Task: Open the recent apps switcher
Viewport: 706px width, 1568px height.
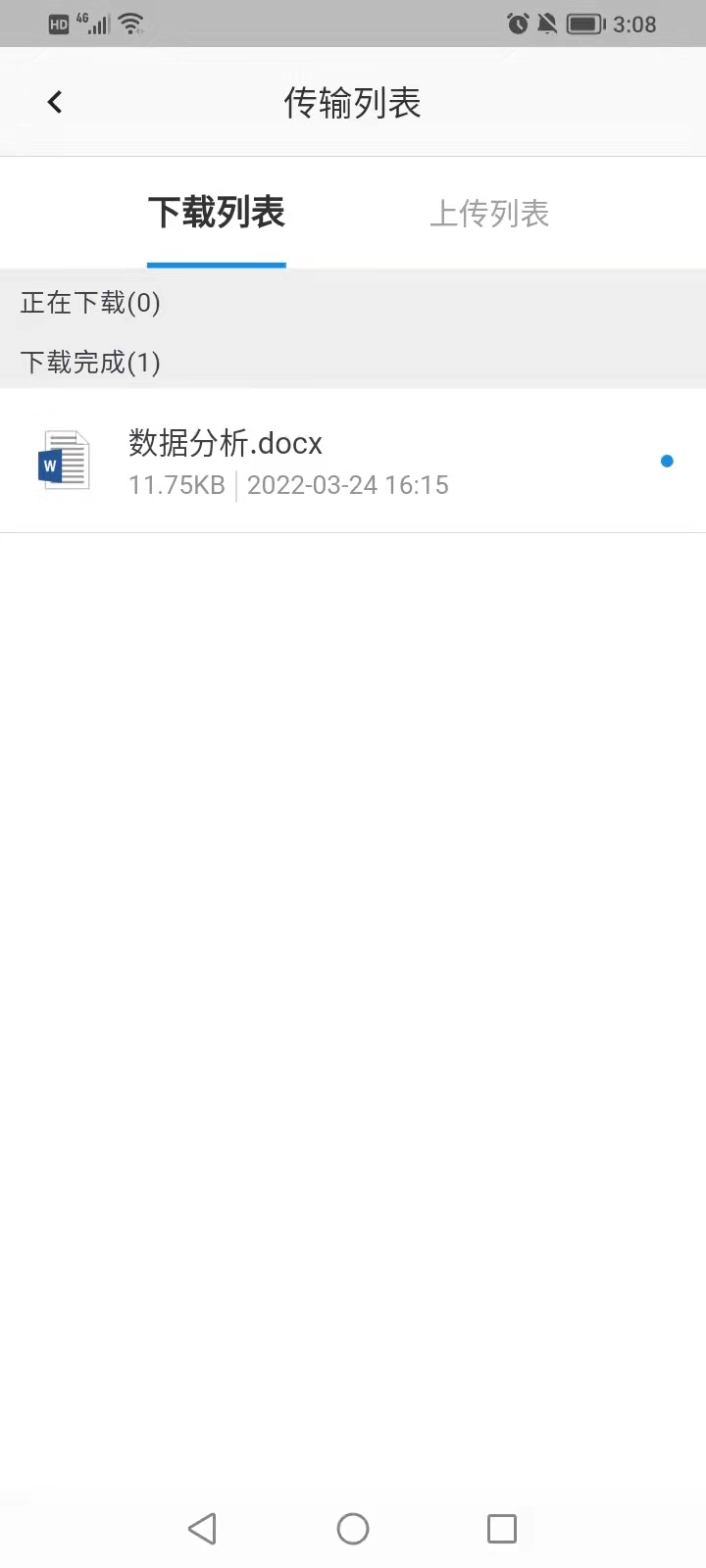Action: pos(502,1529)
